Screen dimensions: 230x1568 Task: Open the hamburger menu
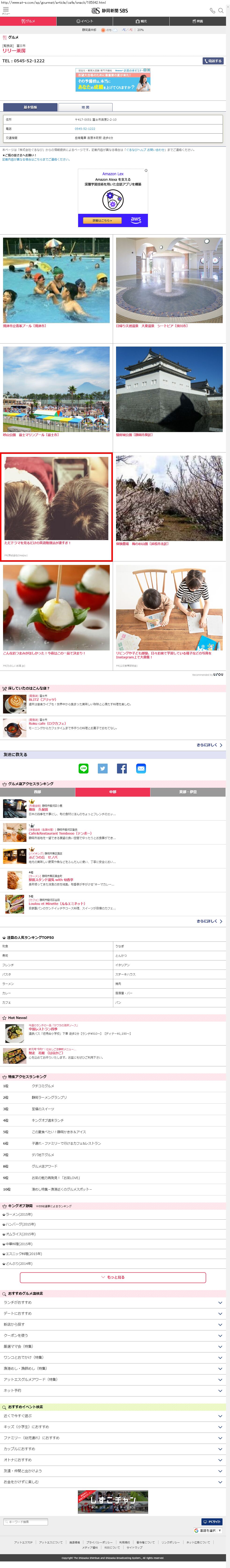(5, 10)
